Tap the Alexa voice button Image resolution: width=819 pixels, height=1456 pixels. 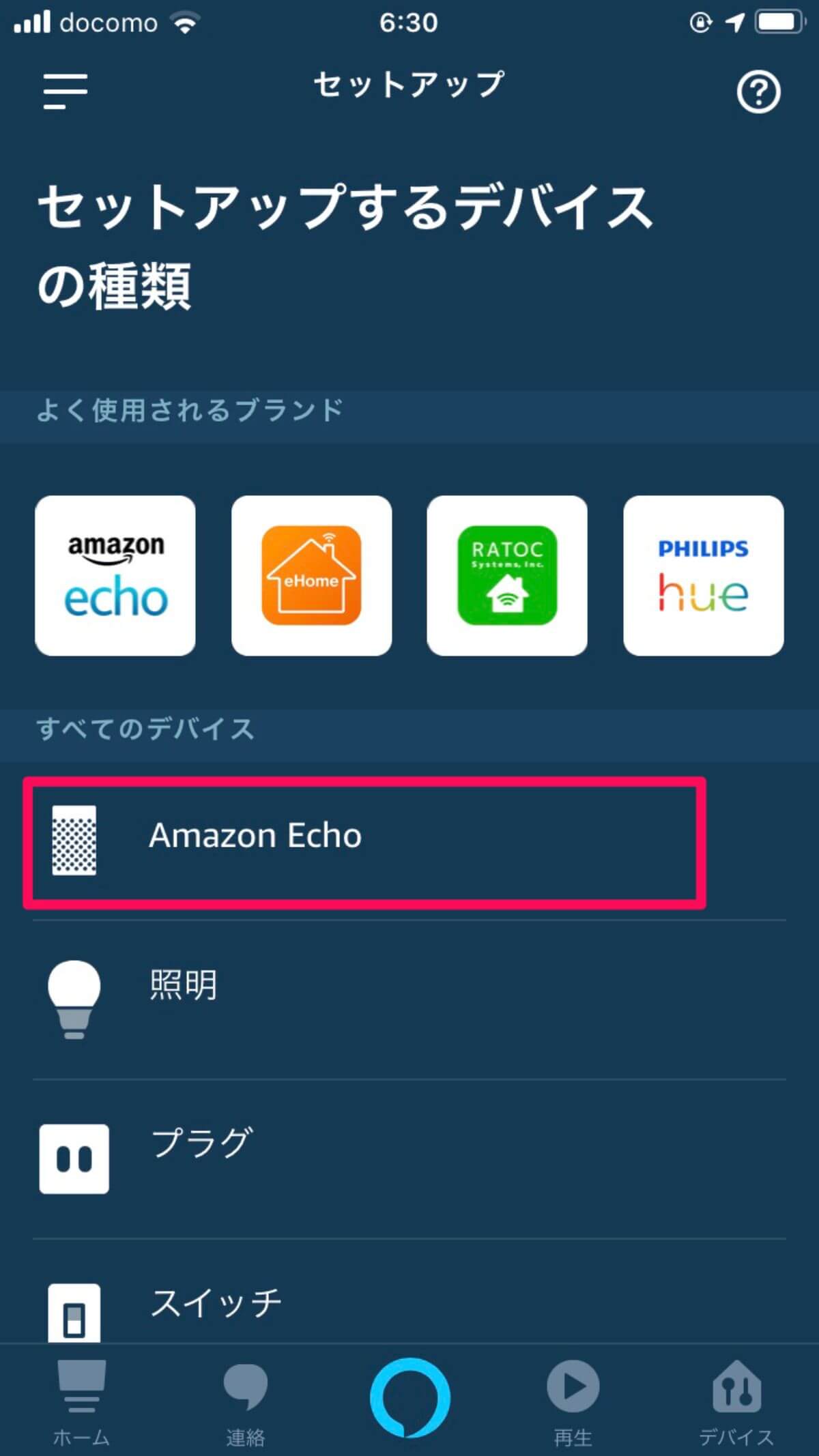[x=409, y=1397]
